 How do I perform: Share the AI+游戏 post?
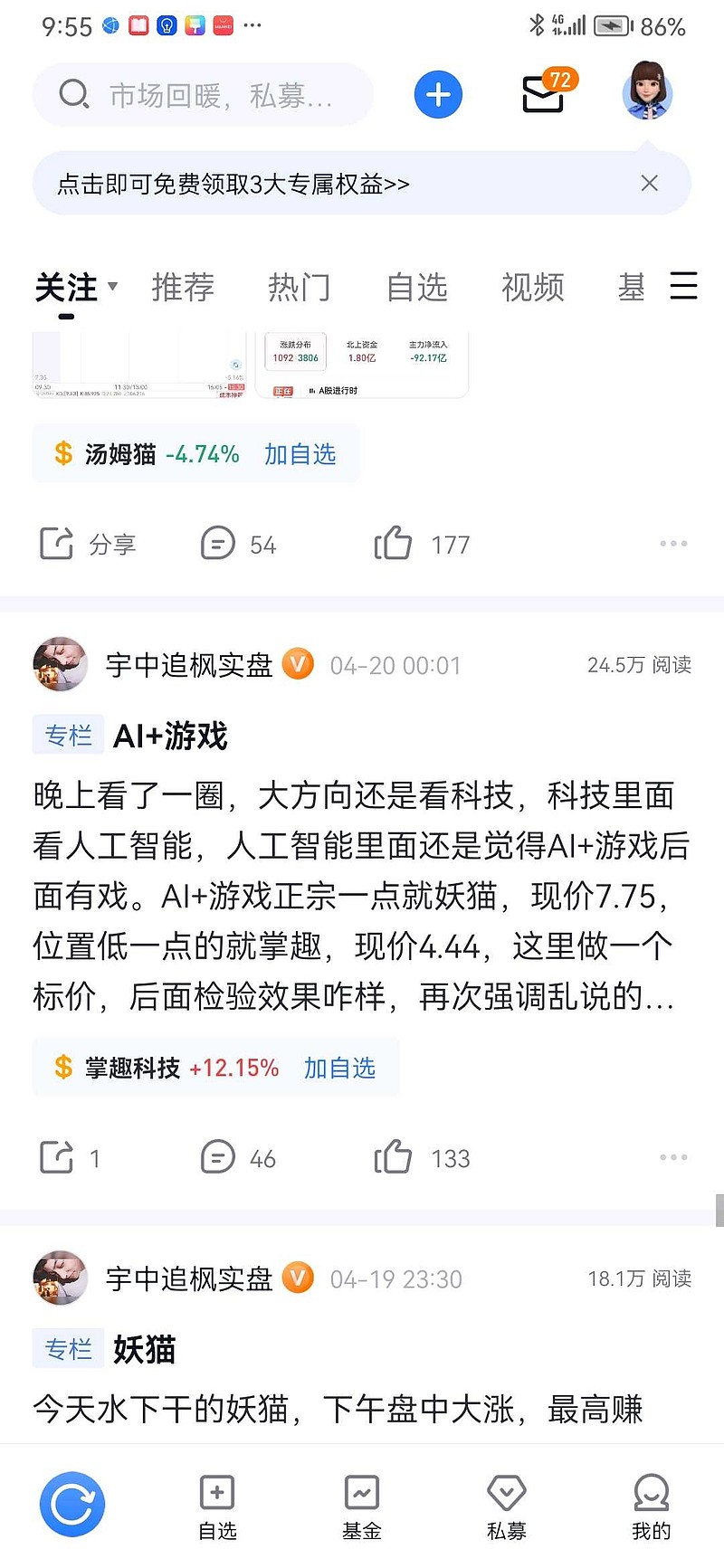(70, 1157)
